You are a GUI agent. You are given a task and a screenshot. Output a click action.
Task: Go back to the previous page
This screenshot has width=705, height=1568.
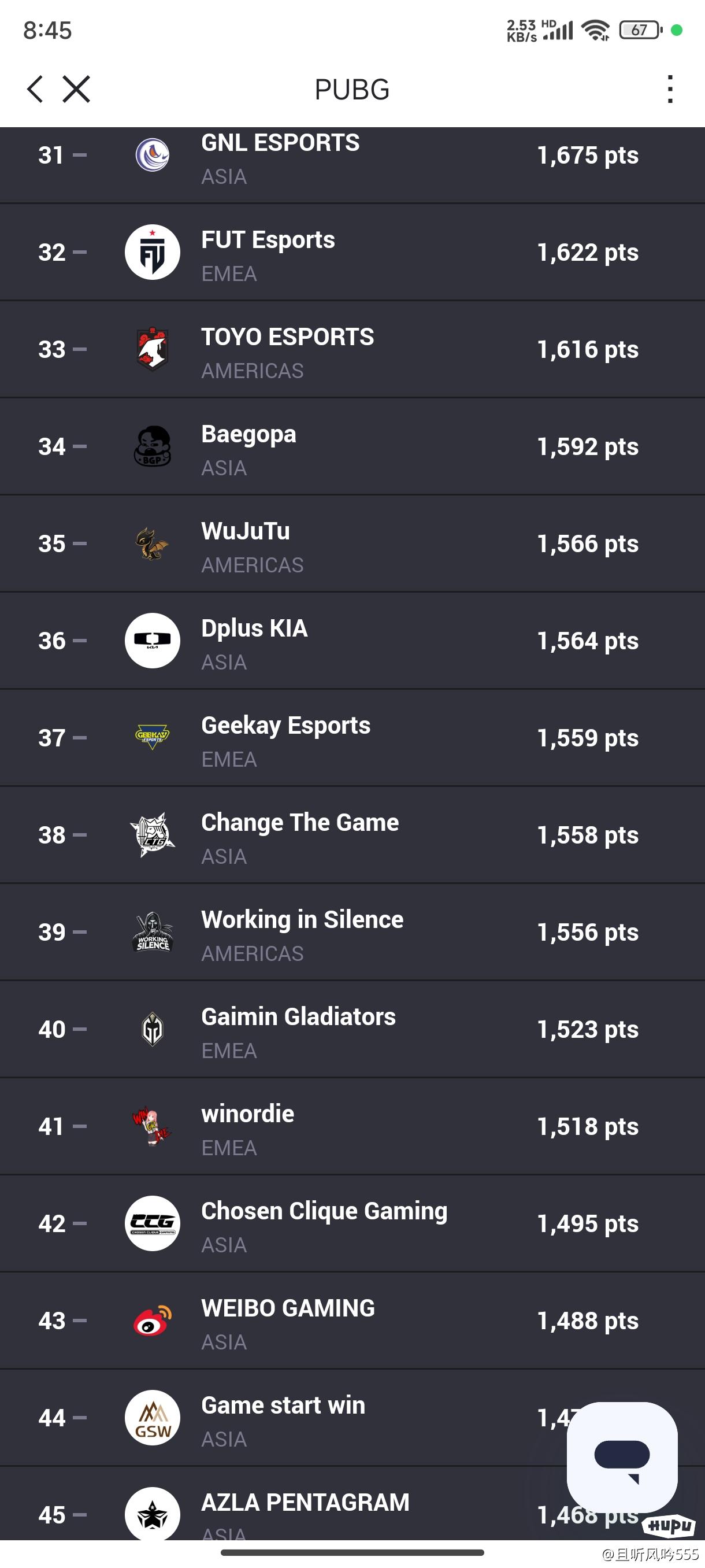click(x=35, y=90)
